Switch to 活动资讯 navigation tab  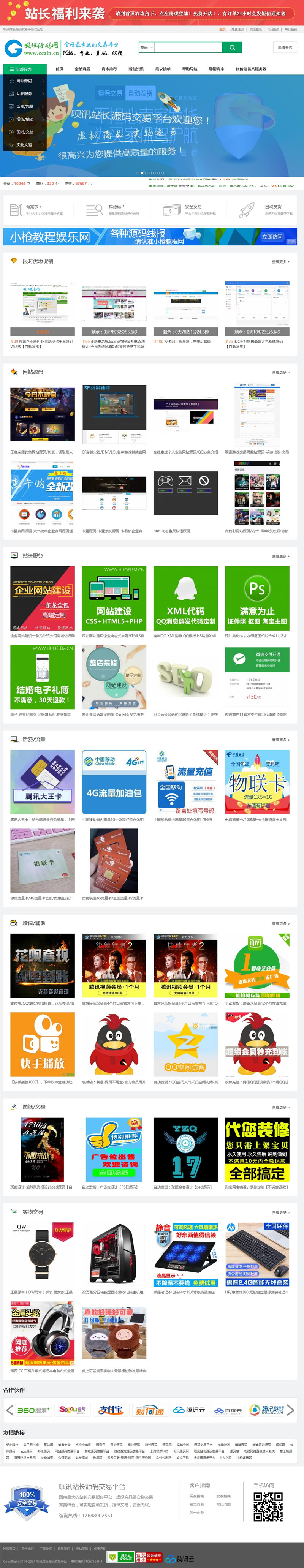pos(136,69)
